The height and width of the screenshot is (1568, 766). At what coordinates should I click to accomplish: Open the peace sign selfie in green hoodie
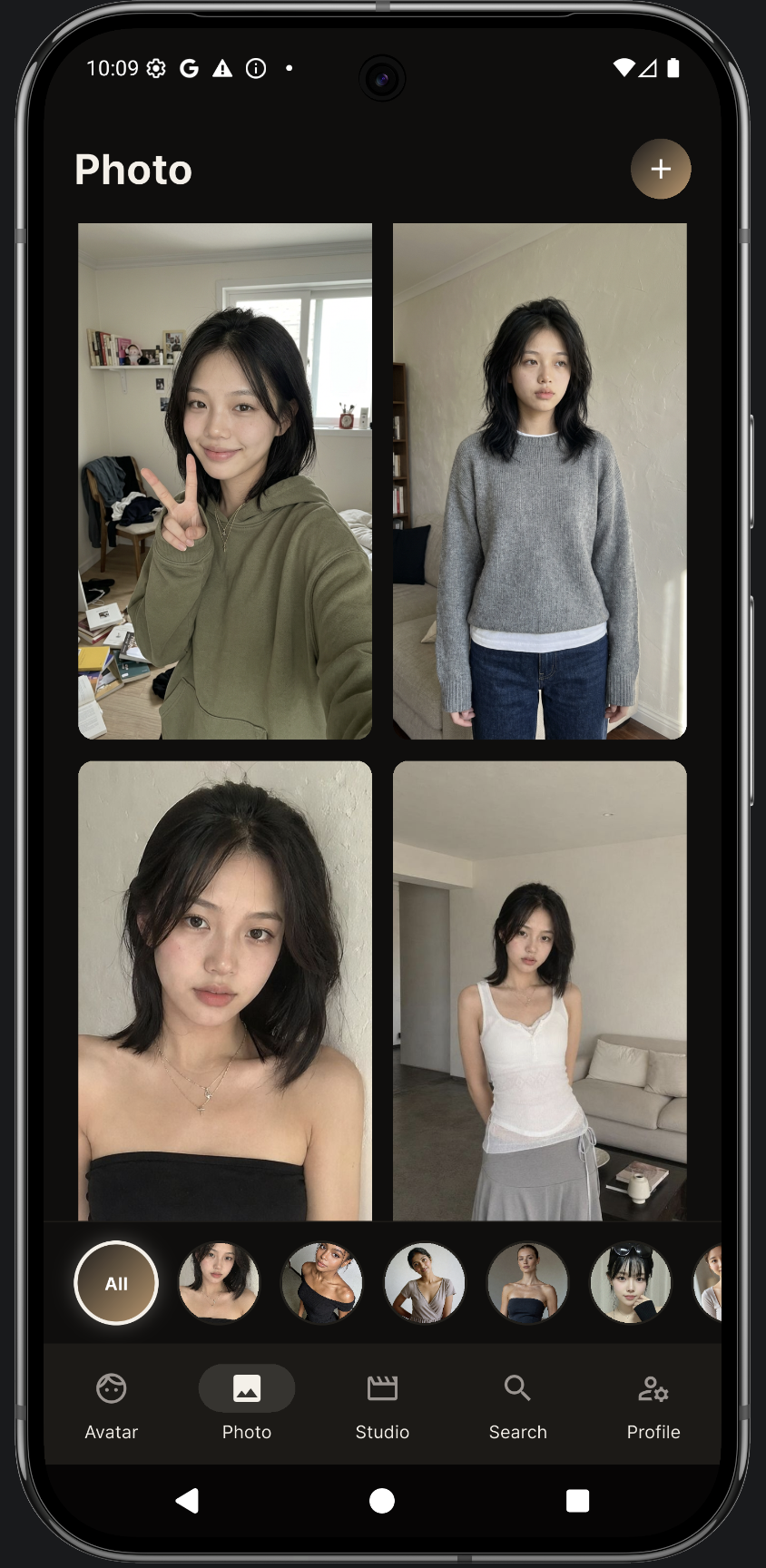pyautogui.click(x=225, y=481)
